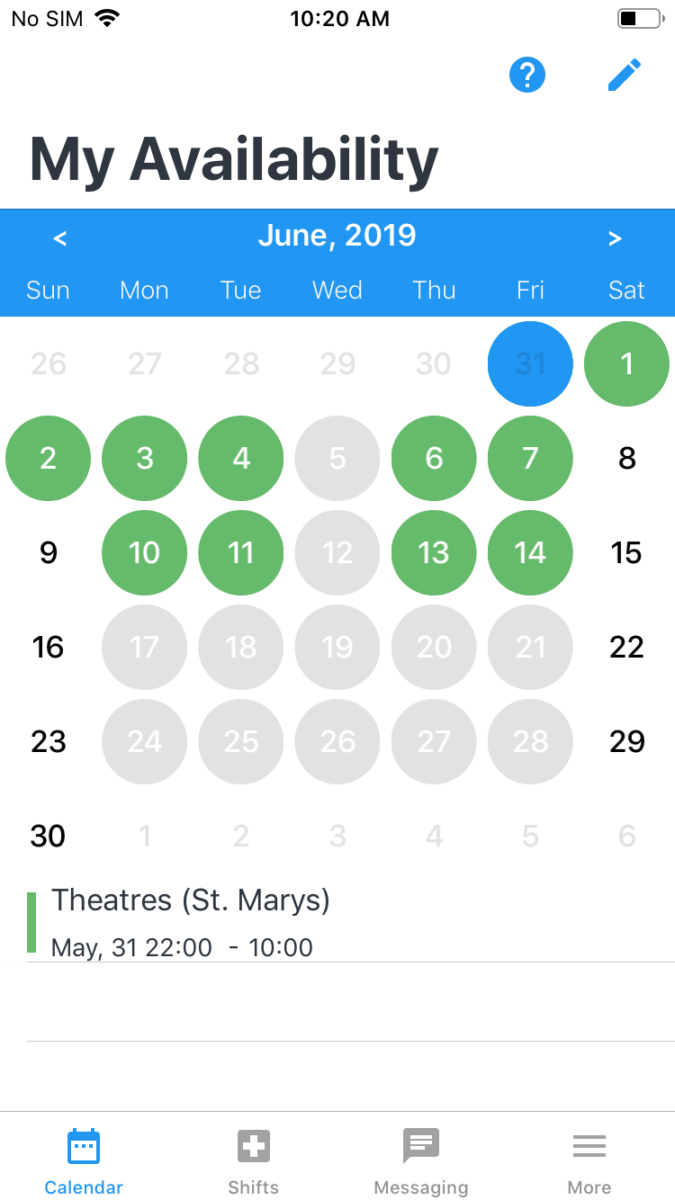The image size is (675, 1200).
Task: Pick June 13 on the calendar
Action: coord(434,552)
